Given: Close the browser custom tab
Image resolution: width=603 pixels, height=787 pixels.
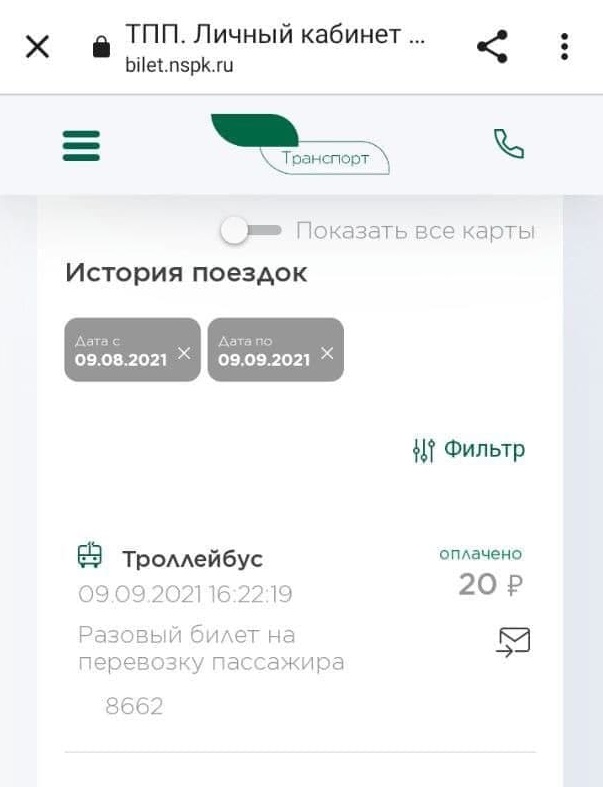Looking at the screenshot, I should coord(37,47).
